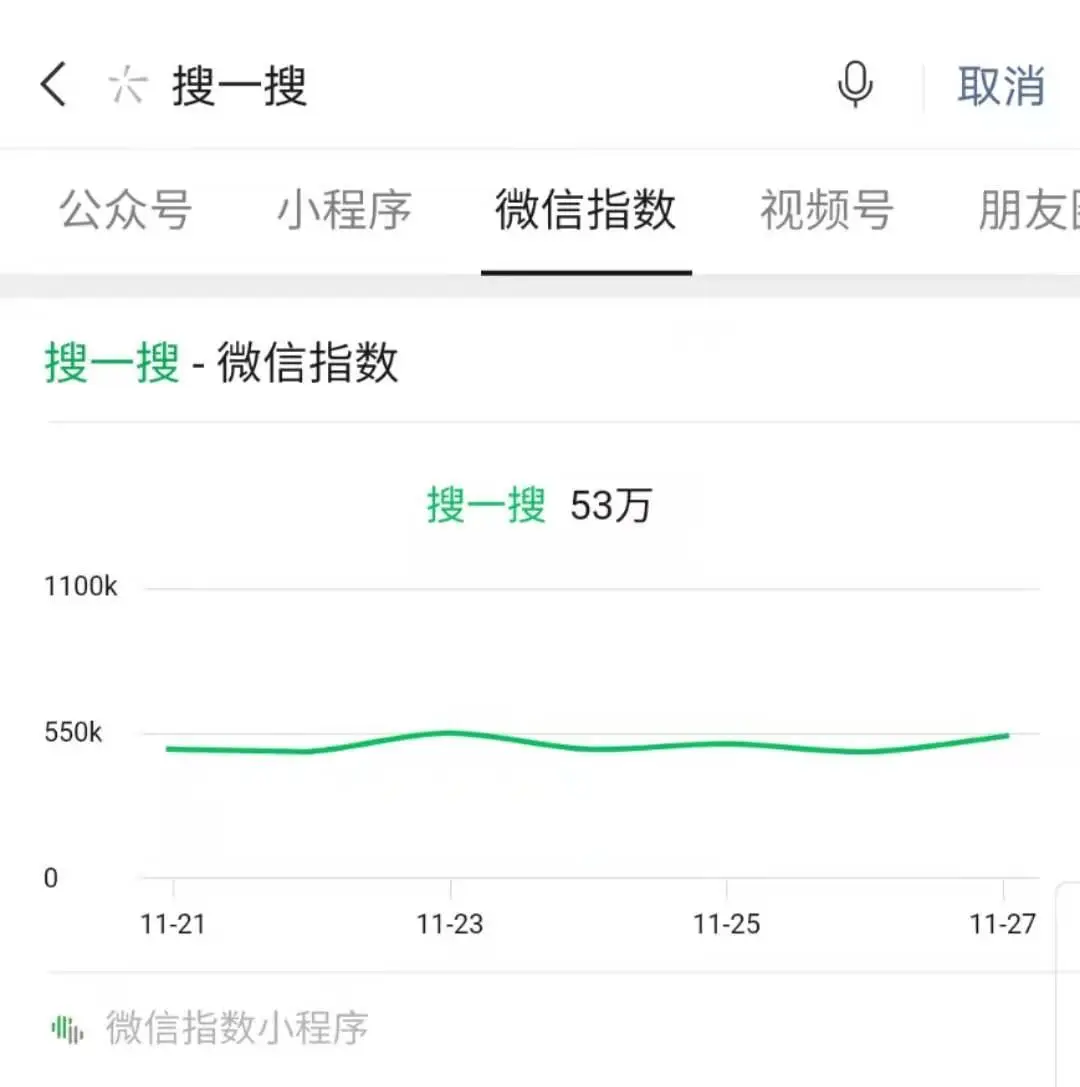Viewport: 1080px width, 1087px height.
Task: Switch to the 小程序 tab
Action: [x=344, y=212]
